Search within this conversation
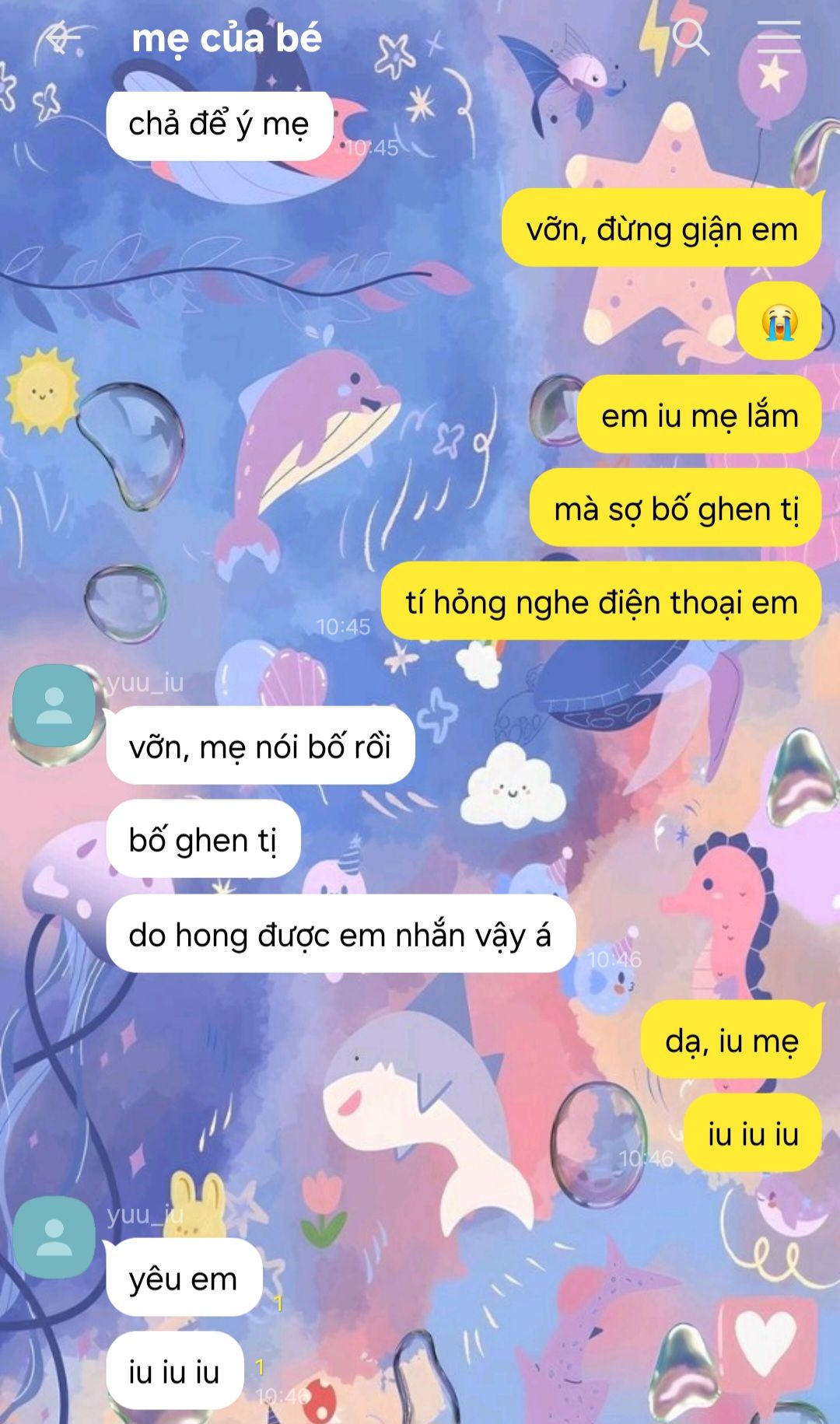Viewport: 840px width, 1424px height. pyautogui.click(x=689, y=37)
